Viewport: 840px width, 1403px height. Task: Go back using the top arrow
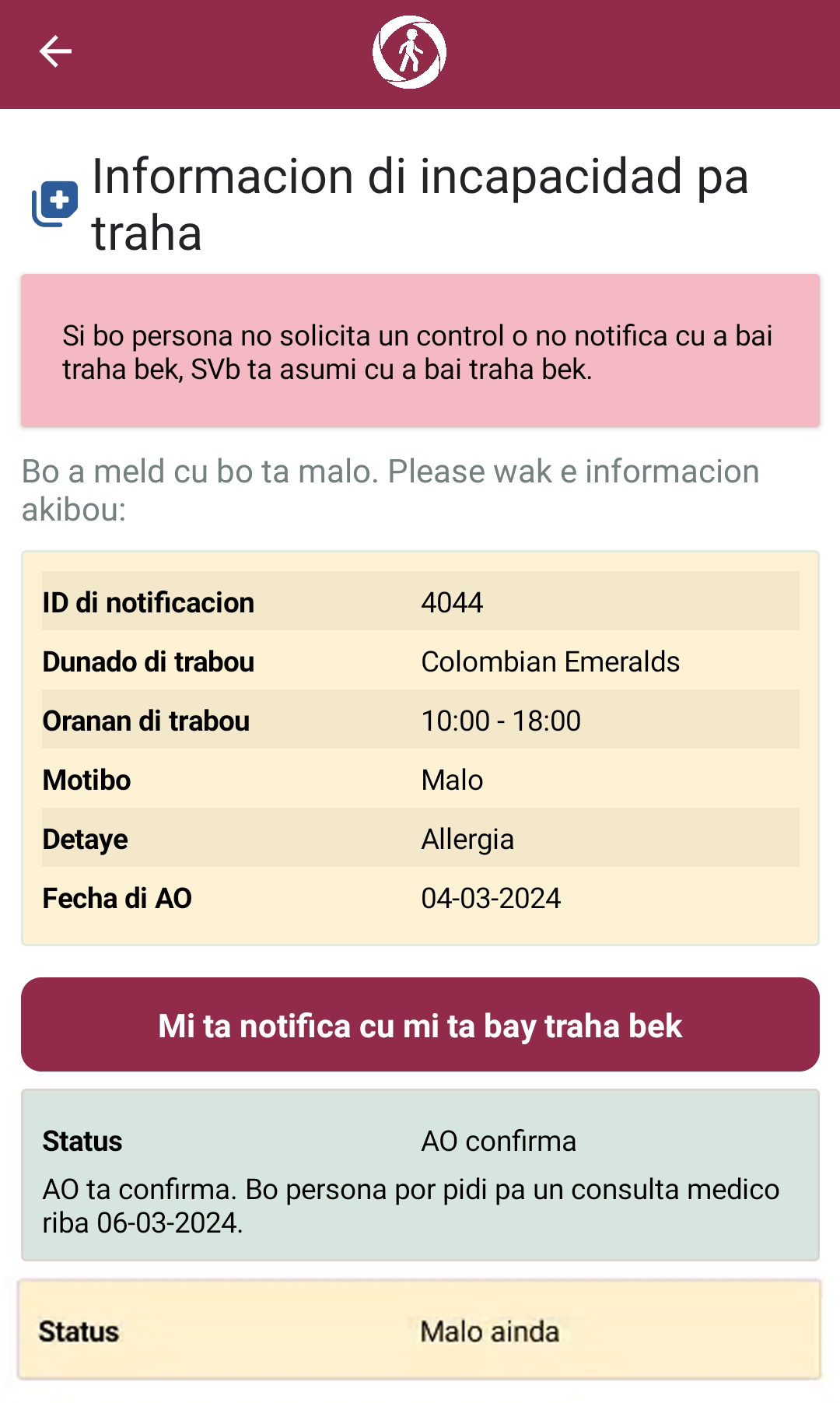(x=55, y=52)
